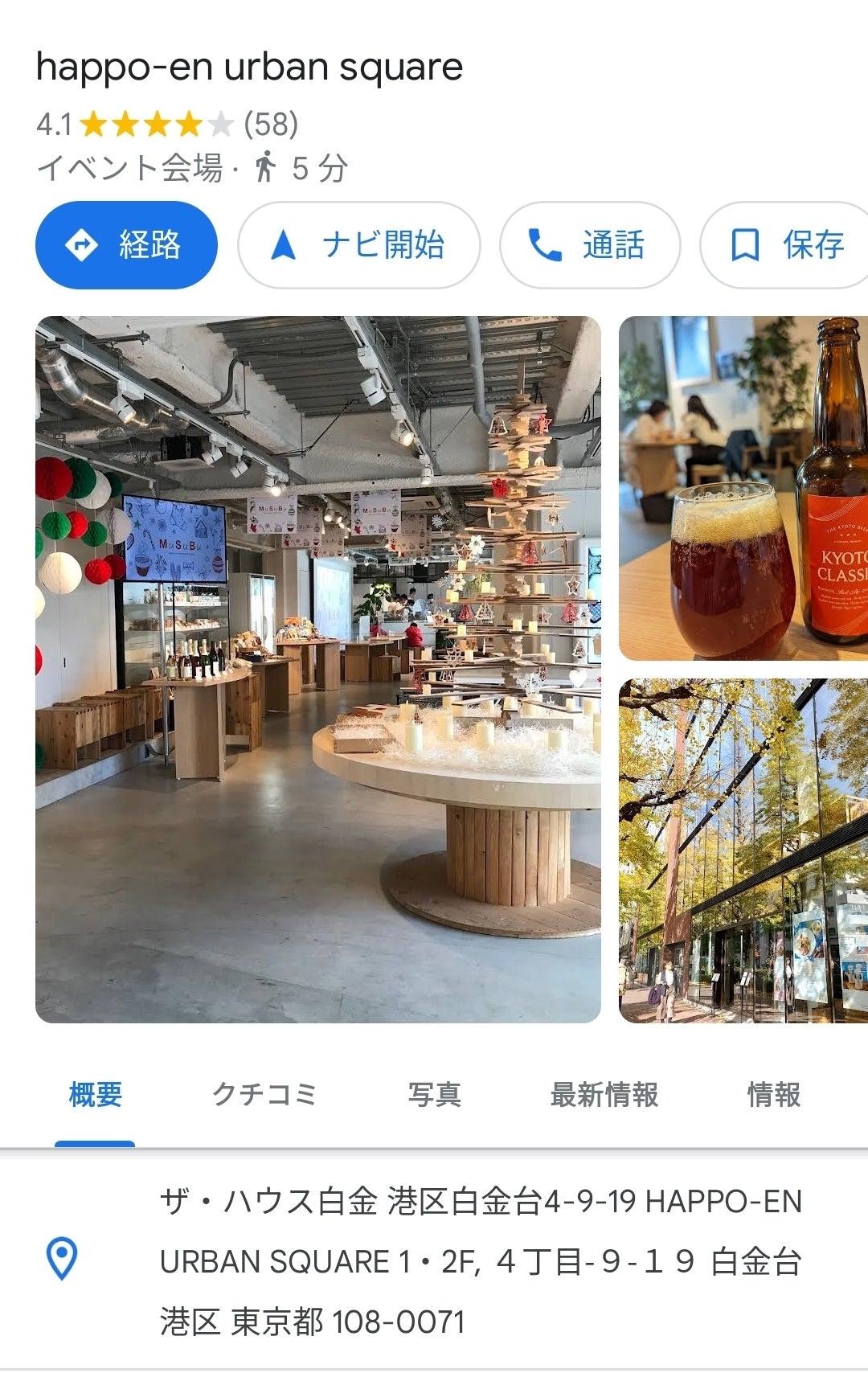Switch to the クチコミ reviews tab
Viewport: 868px width, 1373px height.
[264, 1095]
